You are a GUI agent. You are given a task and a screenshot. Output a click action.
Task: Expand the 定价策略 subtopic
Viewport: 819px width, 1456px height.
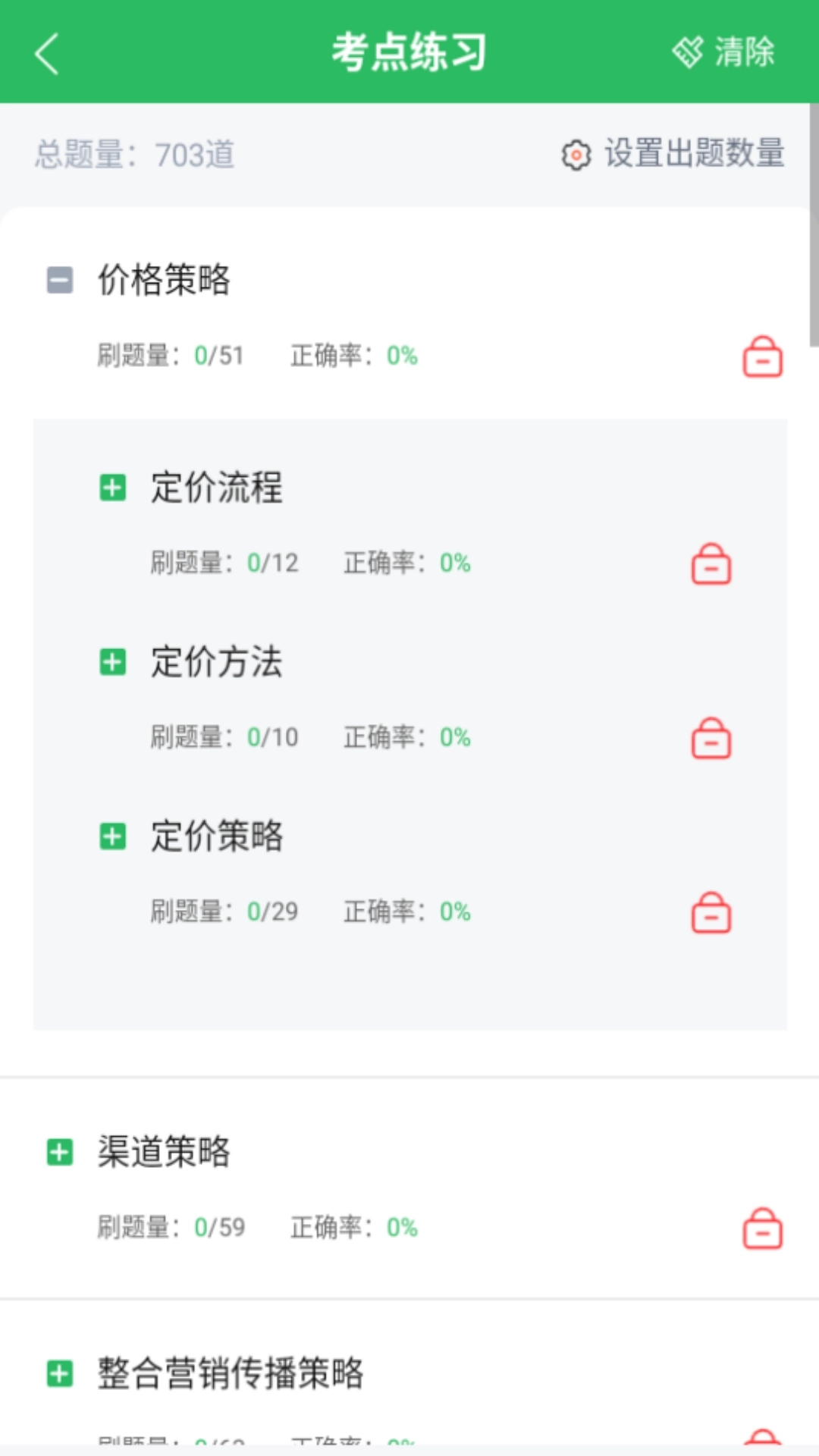coord(114,837)
